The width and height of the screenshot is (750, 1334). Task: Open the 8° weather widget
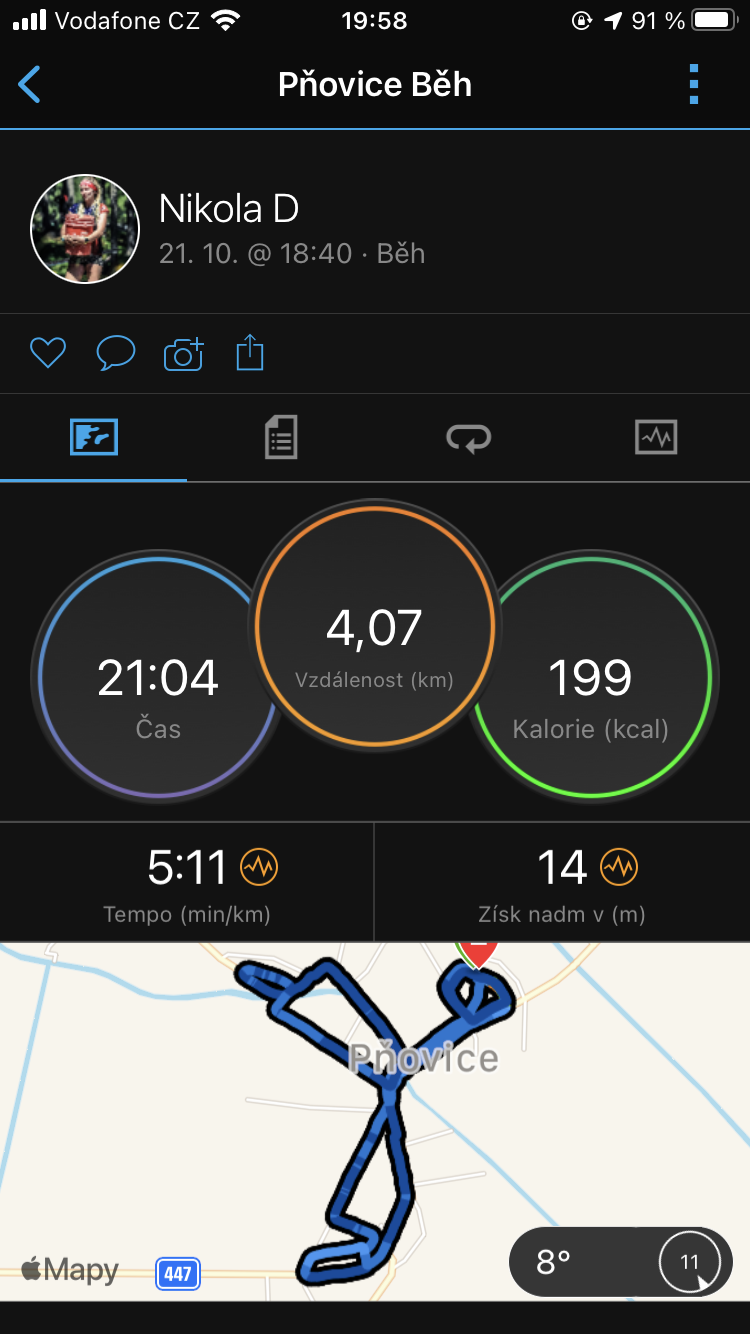pos(621,1262)
